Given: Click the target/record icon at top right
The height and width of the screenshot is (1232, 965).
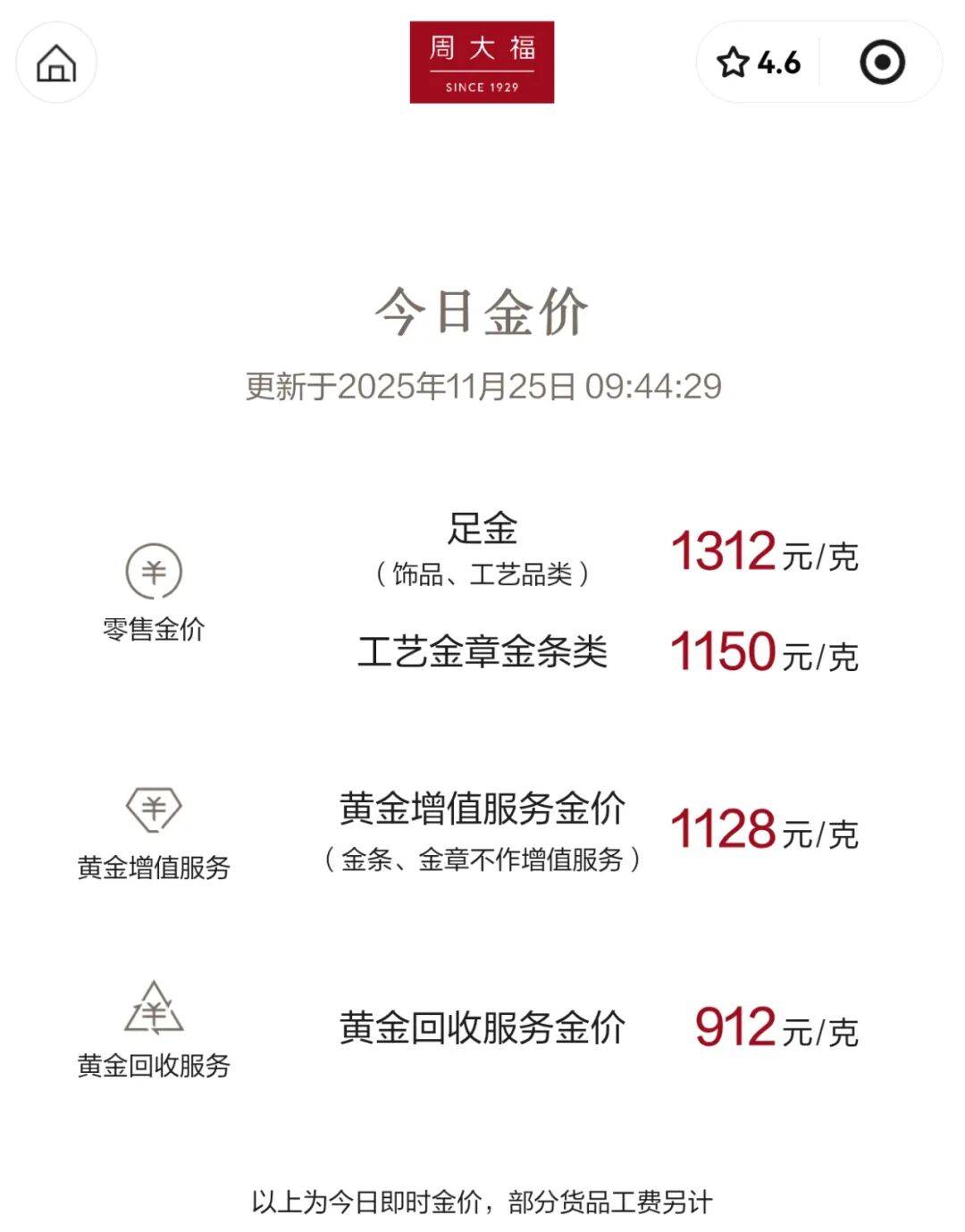Looking at the screenshot, I should 883,63.
